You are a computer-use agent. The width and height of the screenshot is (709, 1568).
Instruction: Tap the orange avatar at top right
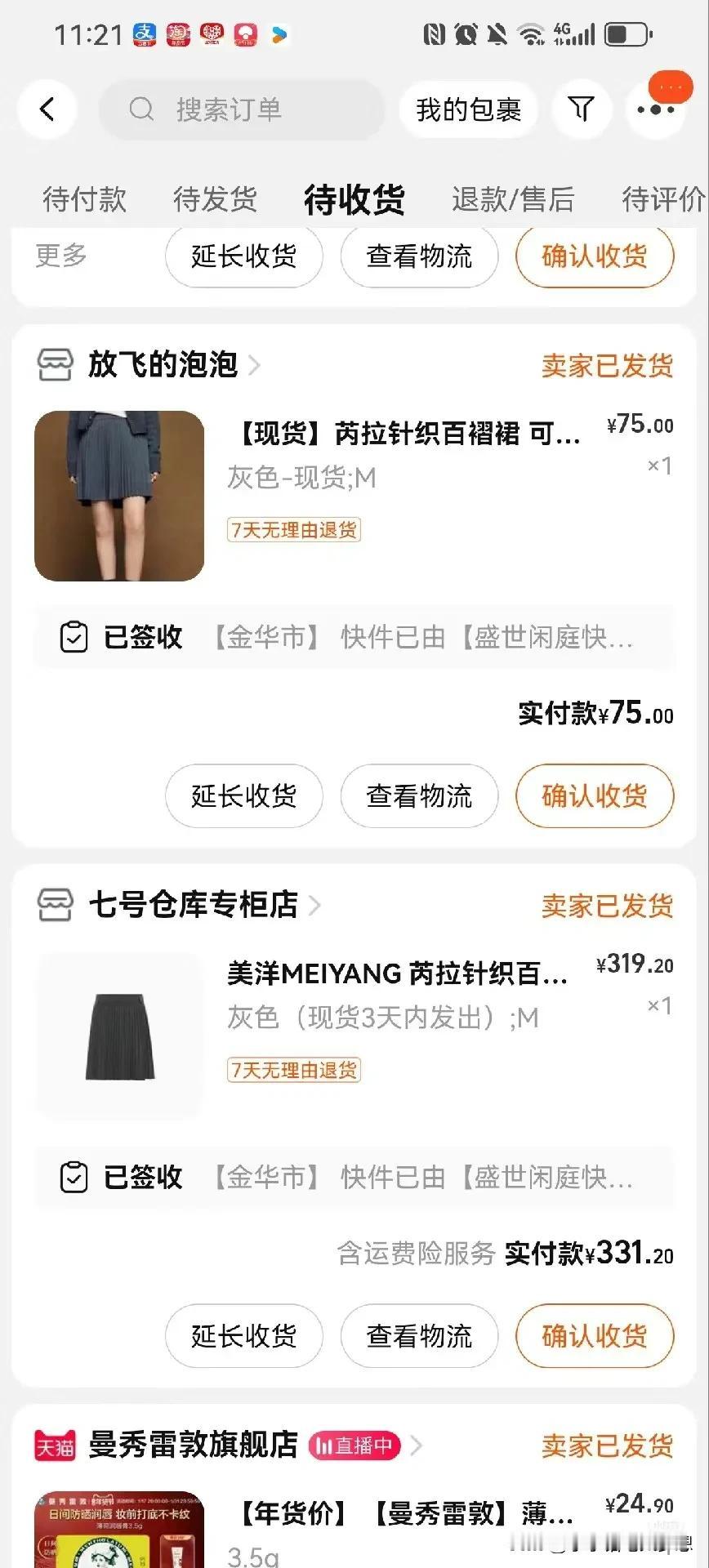[x=668, y=87]
